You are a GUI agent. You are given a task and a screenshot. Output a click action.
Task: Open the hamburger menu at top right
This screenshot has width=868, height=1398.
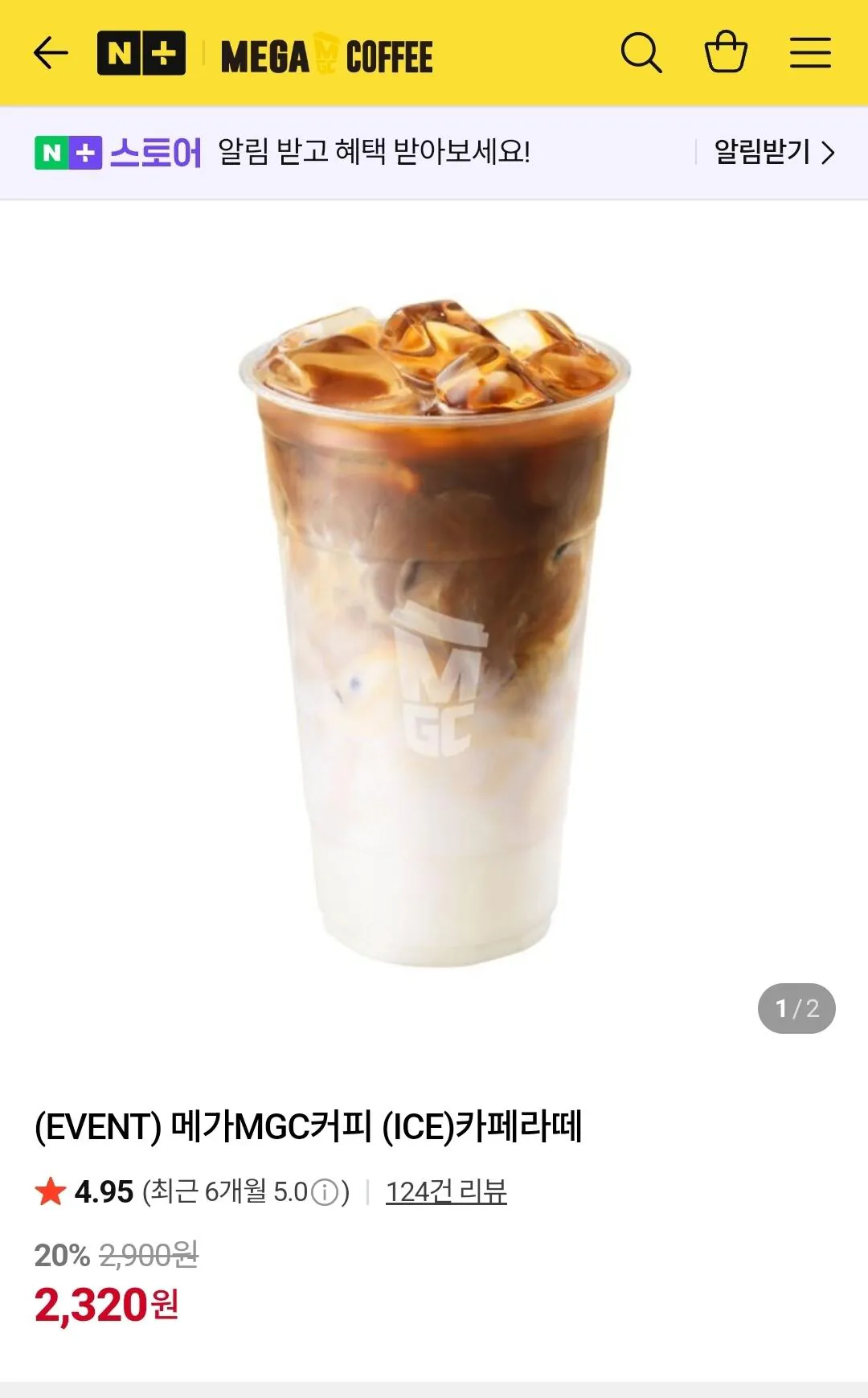click(x=810, y=53)
